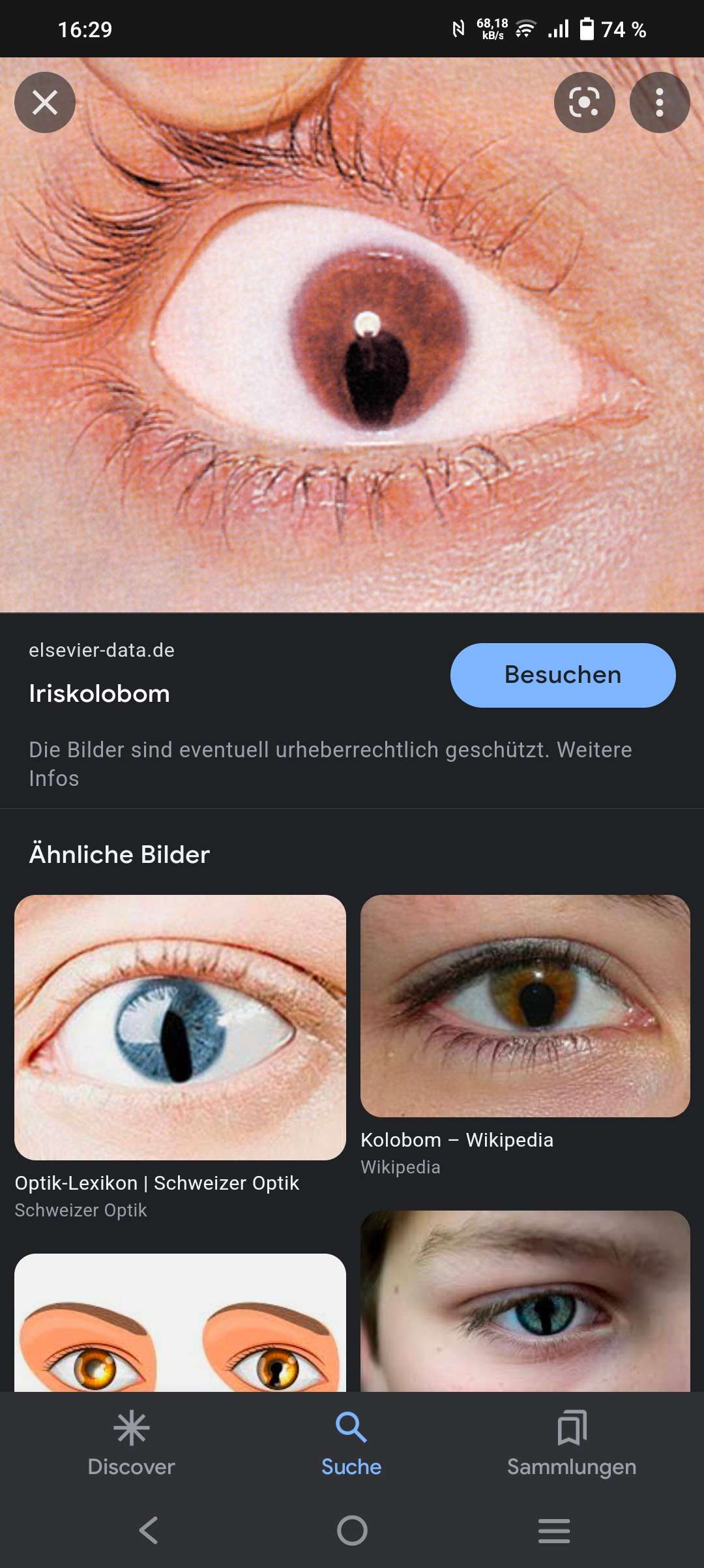Return to the home screen

352,1530
